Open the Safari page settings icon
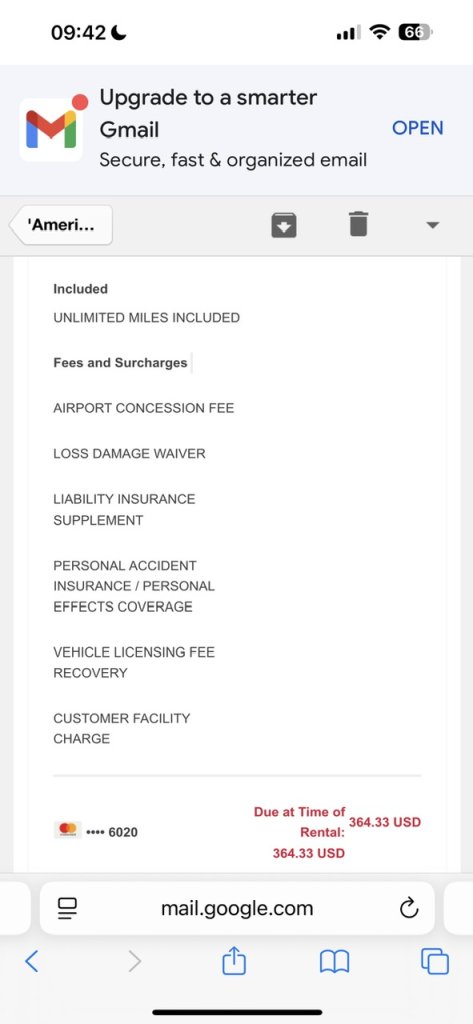 (x=67, y=908)
